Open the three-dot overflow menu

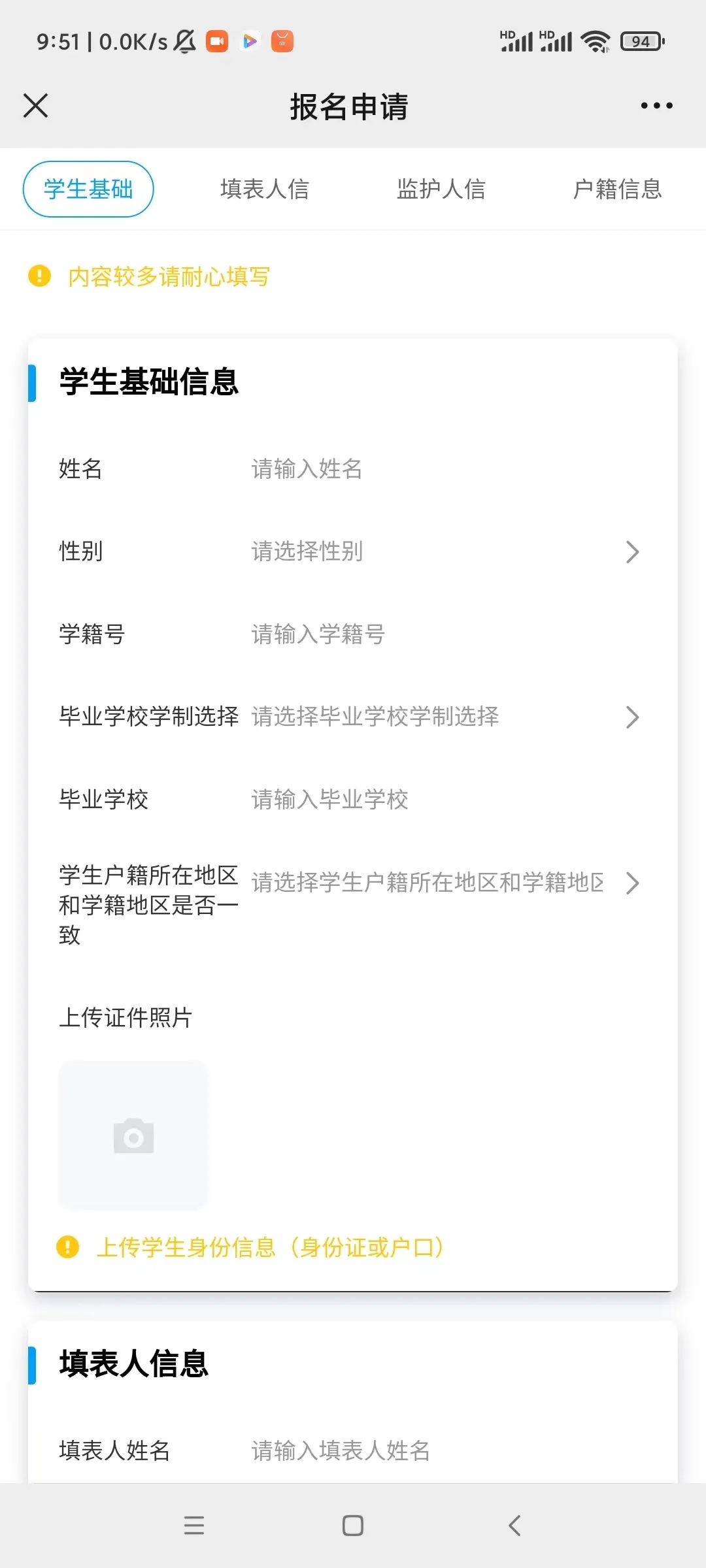tap(656, 105)
